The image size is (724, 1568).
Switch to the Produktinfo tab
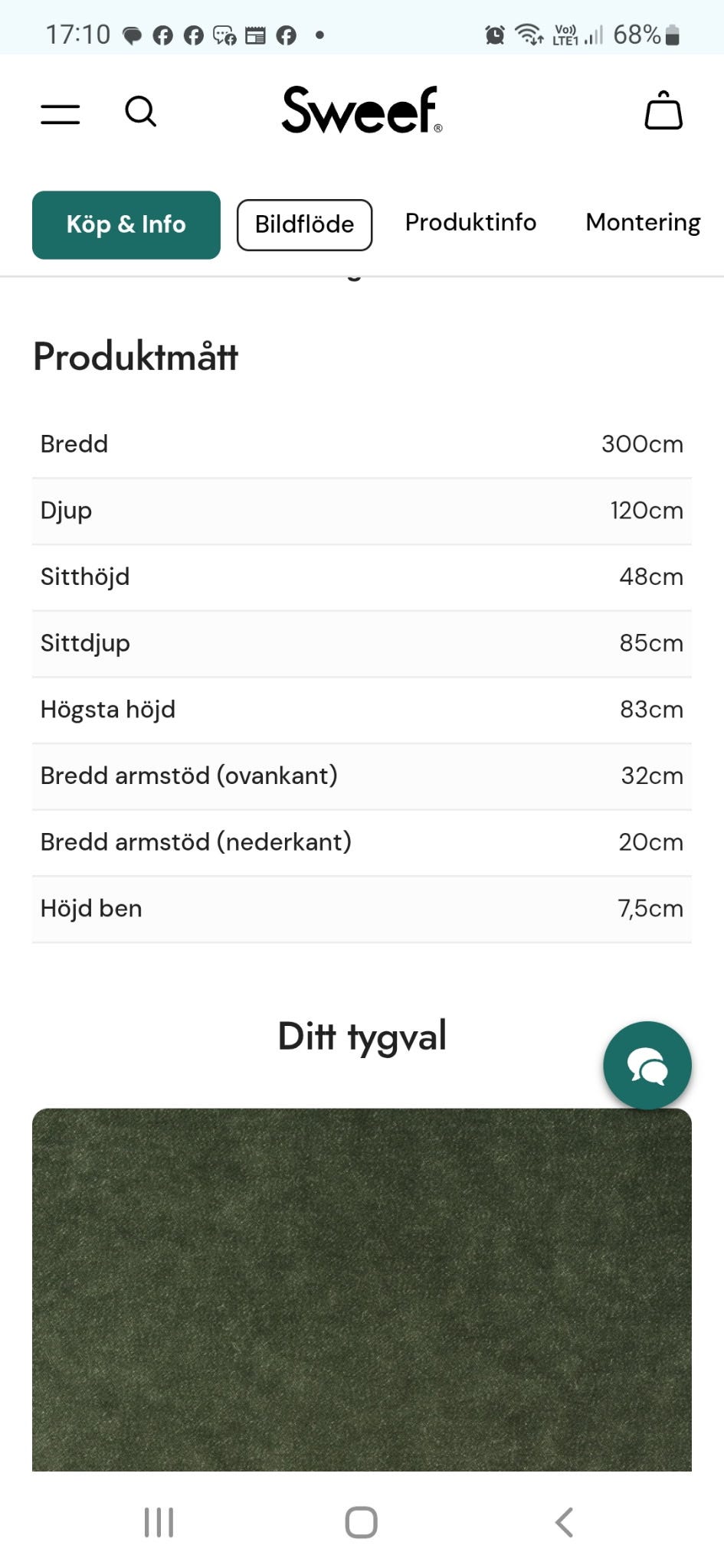coord(470,222)
